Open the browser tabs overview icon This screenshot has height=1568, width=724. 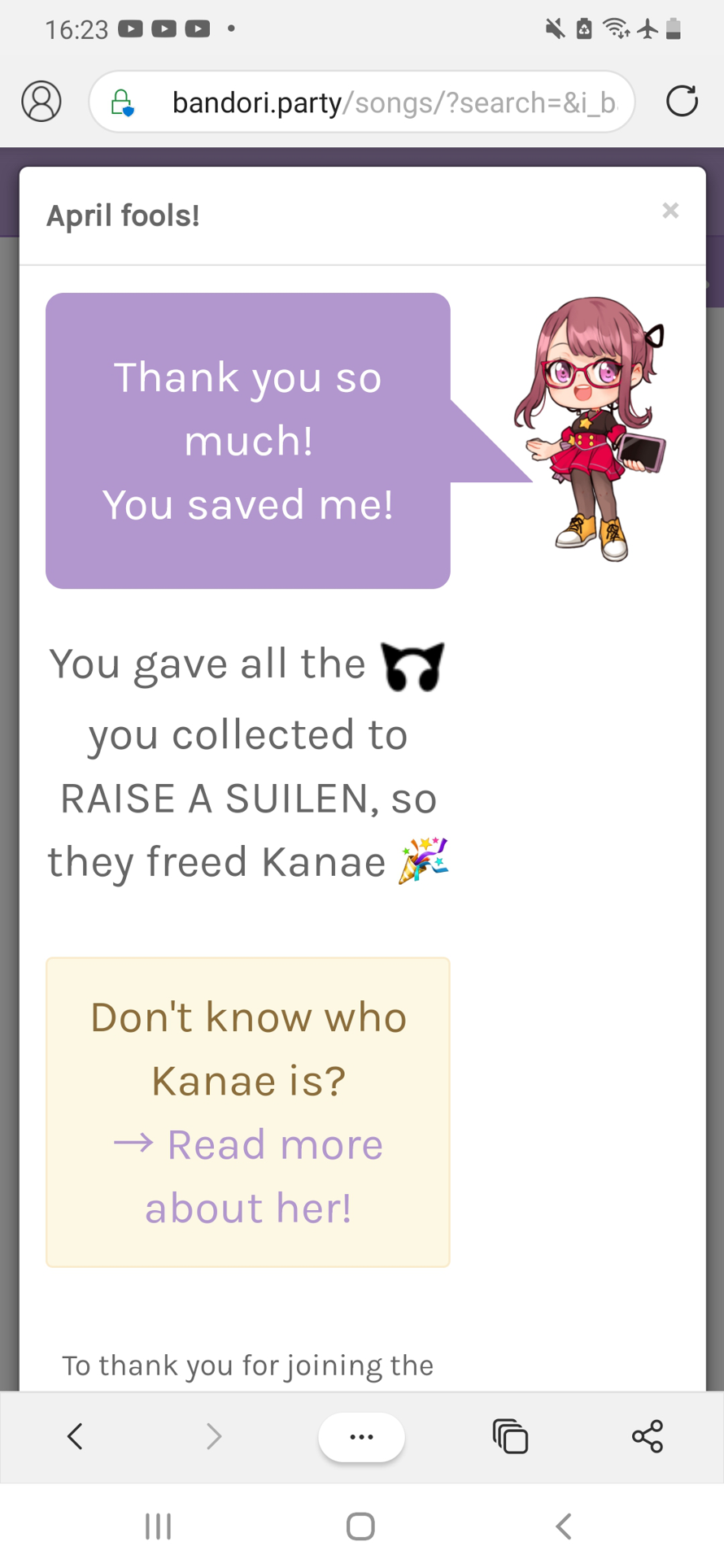coord(510,1436)
